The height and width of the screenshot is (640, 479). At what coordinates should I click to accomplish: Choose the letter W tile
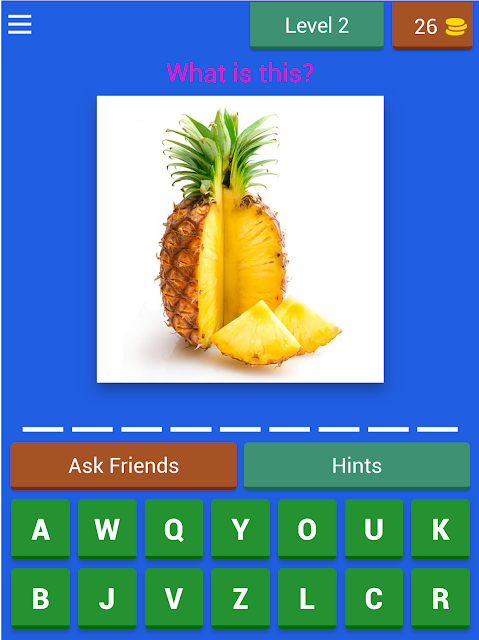click(x=107, y=529)
